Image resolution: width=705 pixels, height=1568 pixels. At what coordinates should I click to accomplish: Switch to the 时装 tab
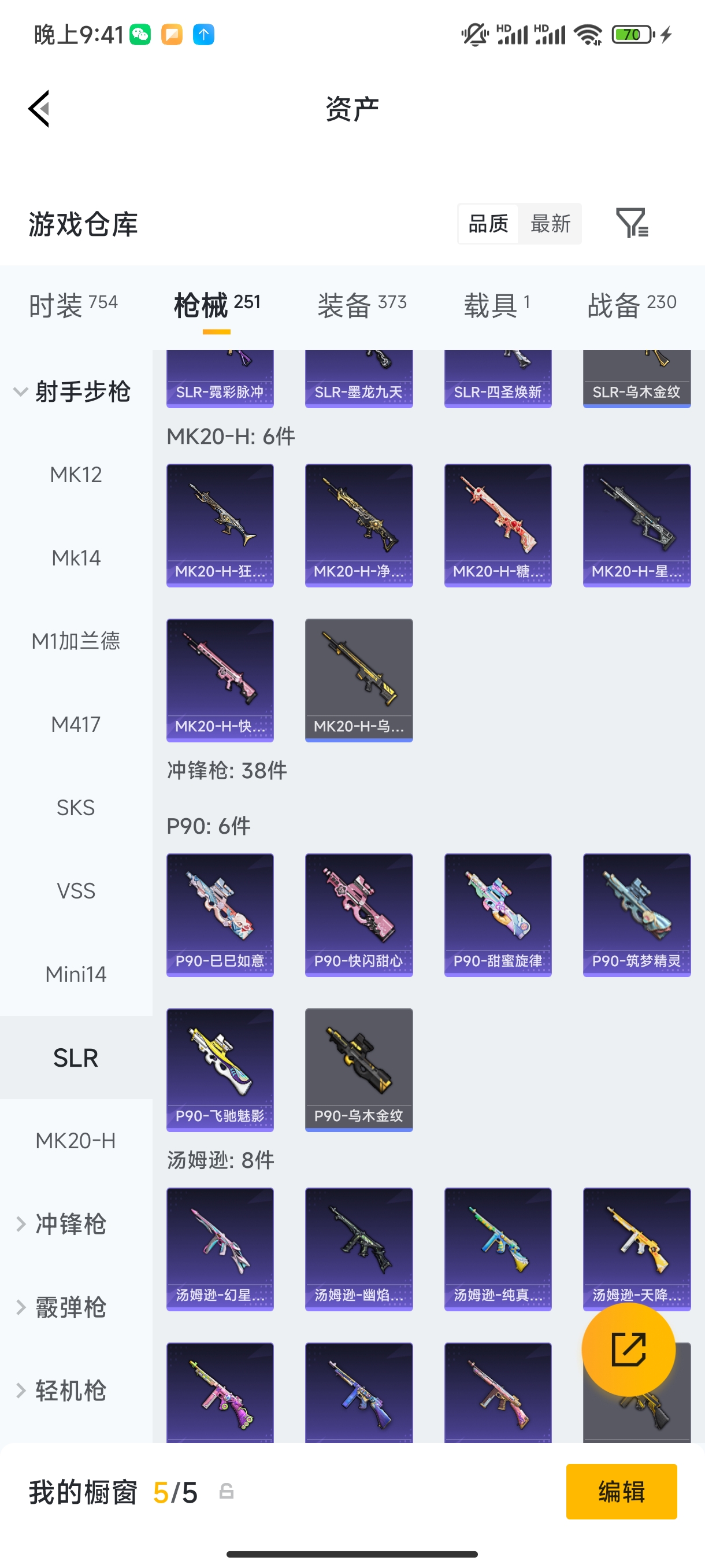pyautogui.click(x=73, y=304)
